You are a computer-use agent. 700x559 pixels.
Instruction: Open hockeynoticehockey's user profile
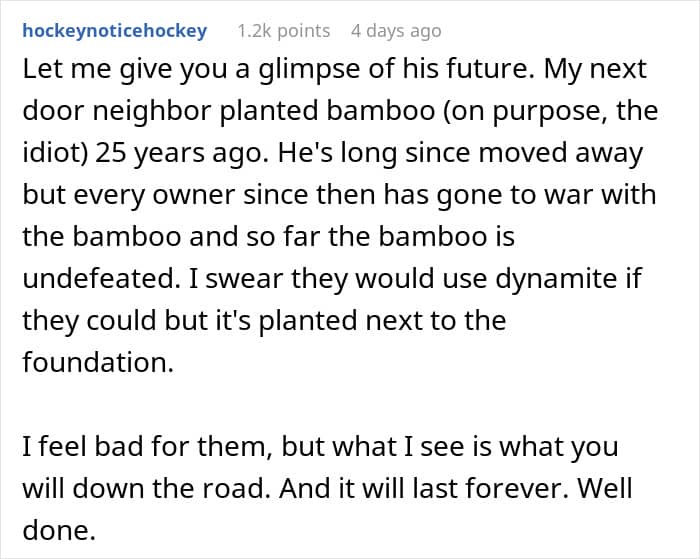click(115, 31)
